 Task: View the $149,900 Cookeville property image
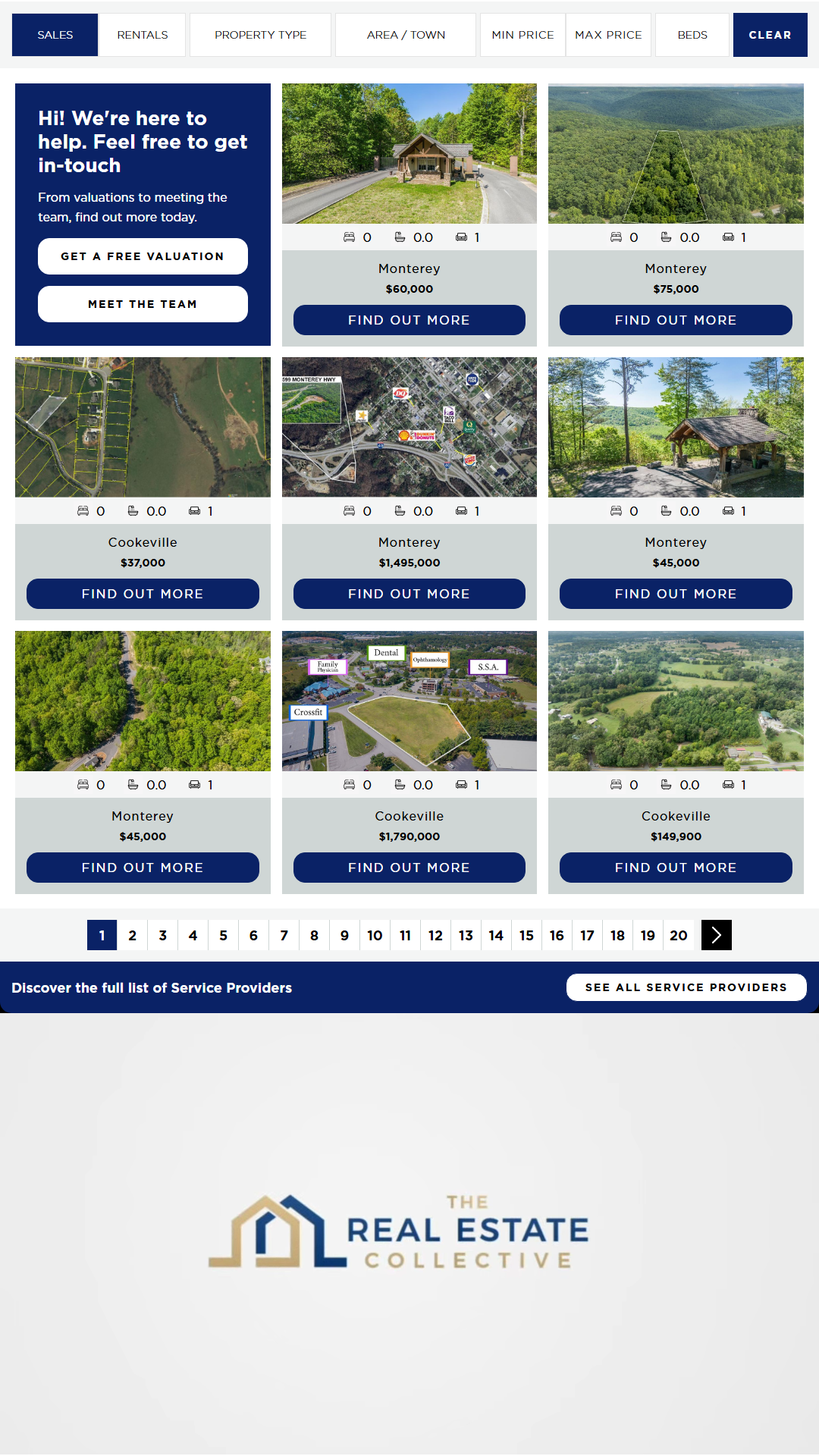(x=676, y=701)
